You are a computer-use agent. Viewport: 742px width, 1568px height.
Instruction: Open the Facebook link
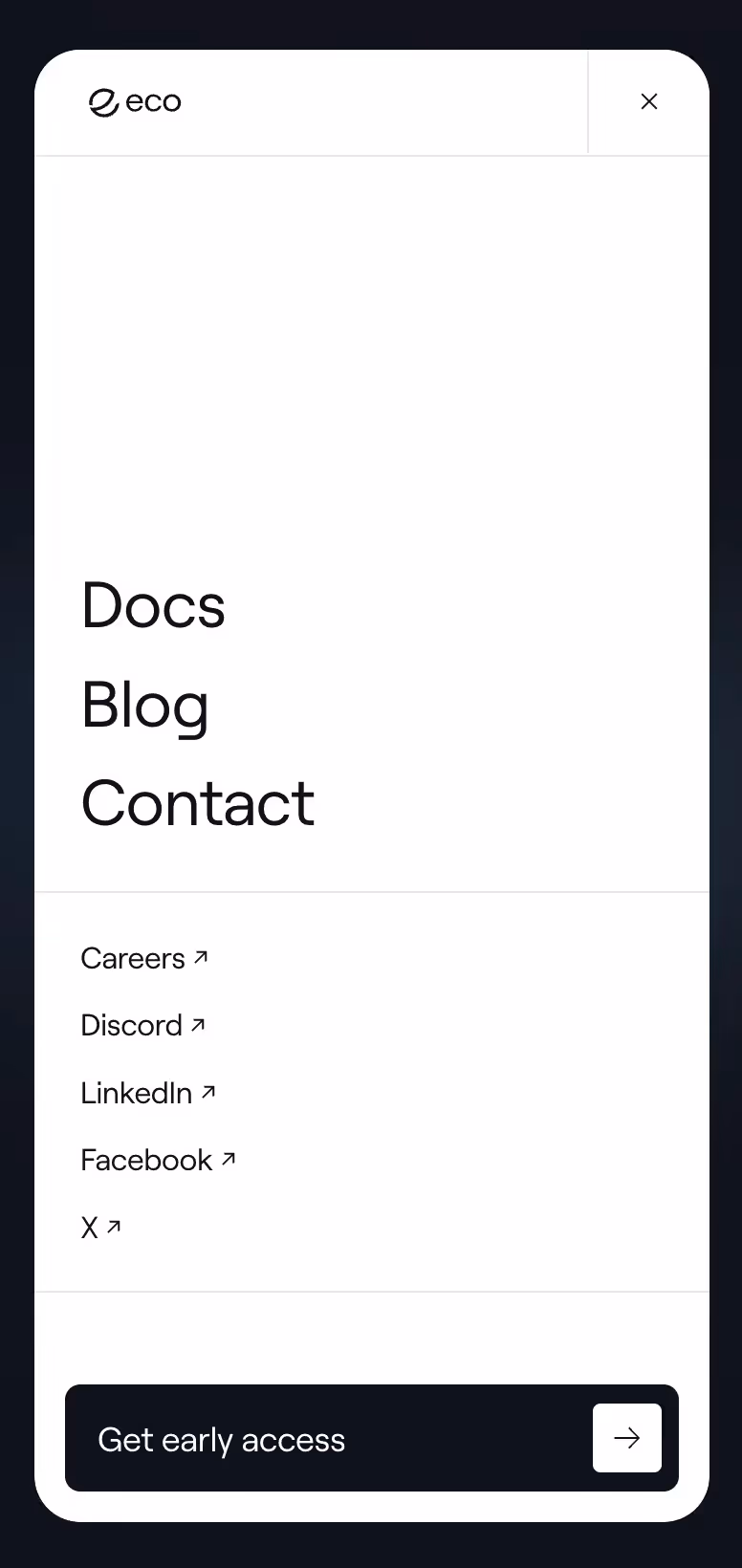pyautogui.click(x=158, y=1160)
